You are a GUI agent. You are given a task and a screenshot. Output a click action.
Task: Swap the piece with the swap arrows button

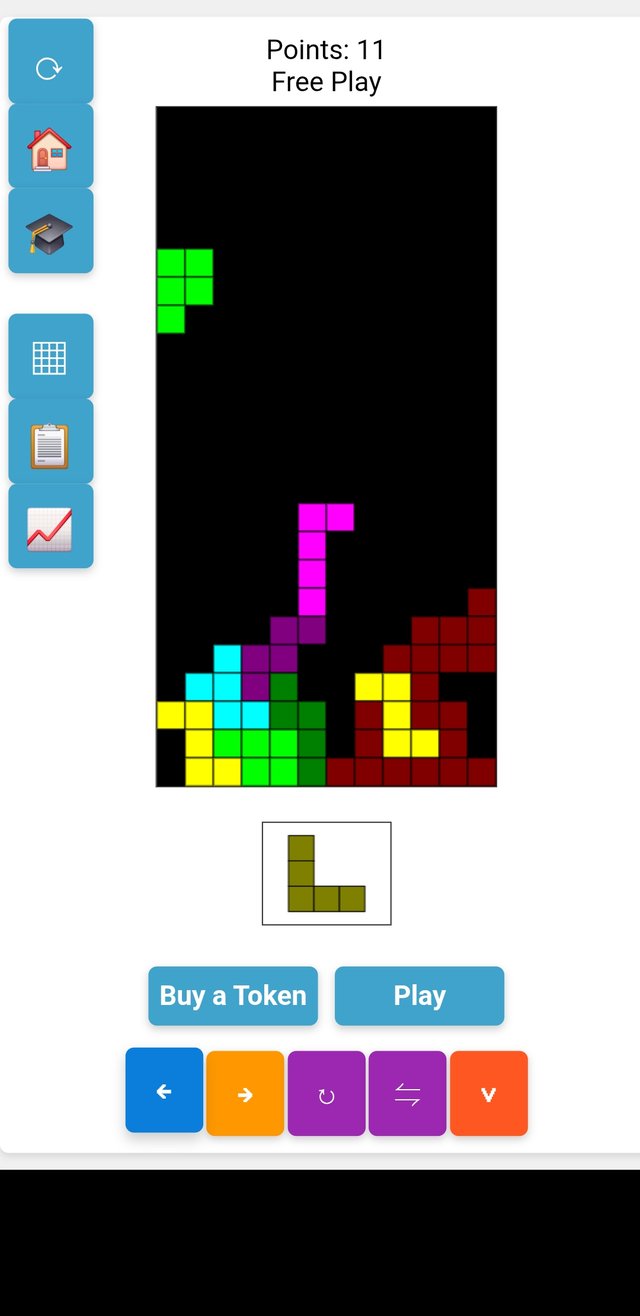coord(407,1094)
